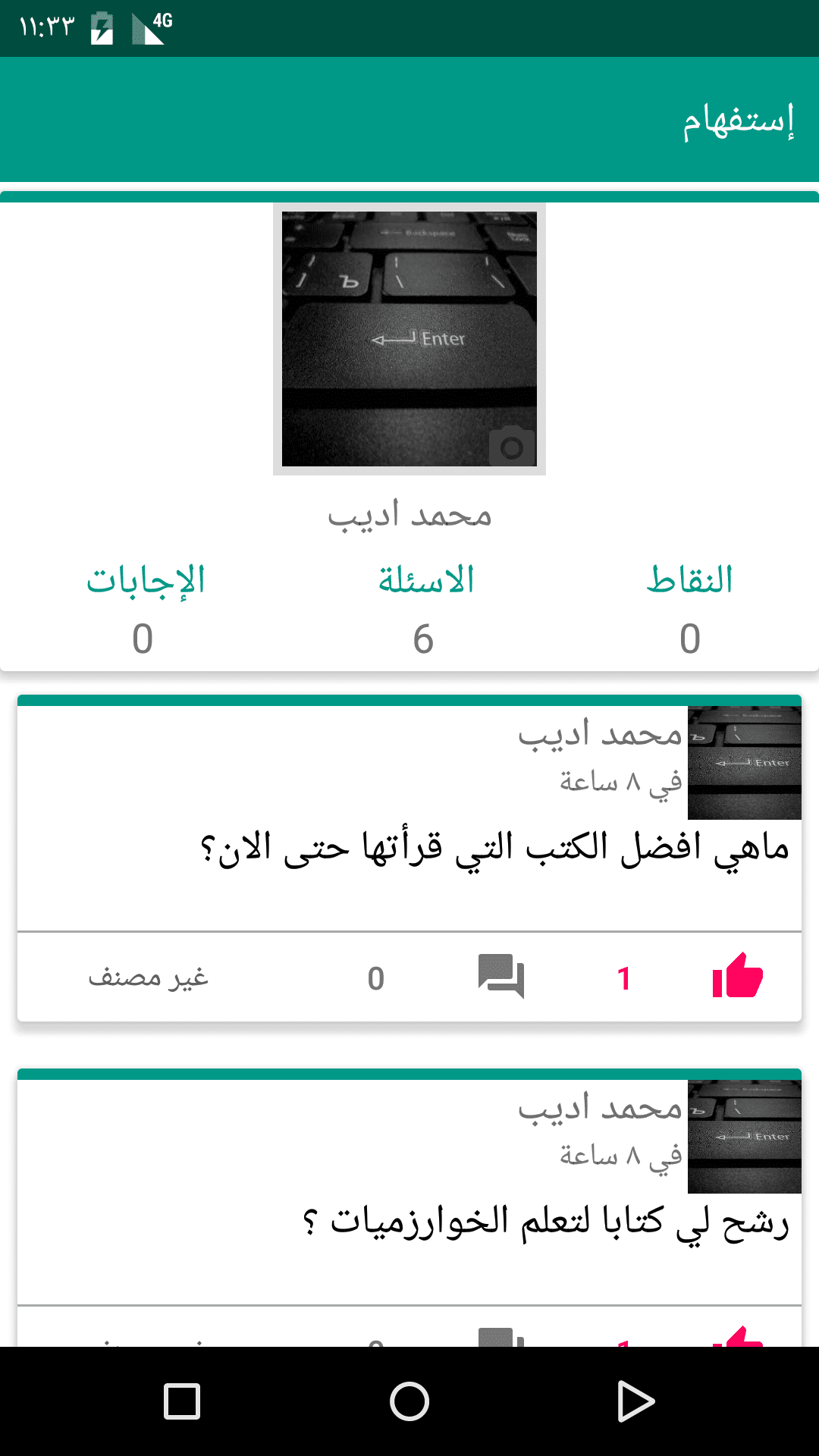
Task: Tap the 4G network indicator in status bar
Action: 150,25
